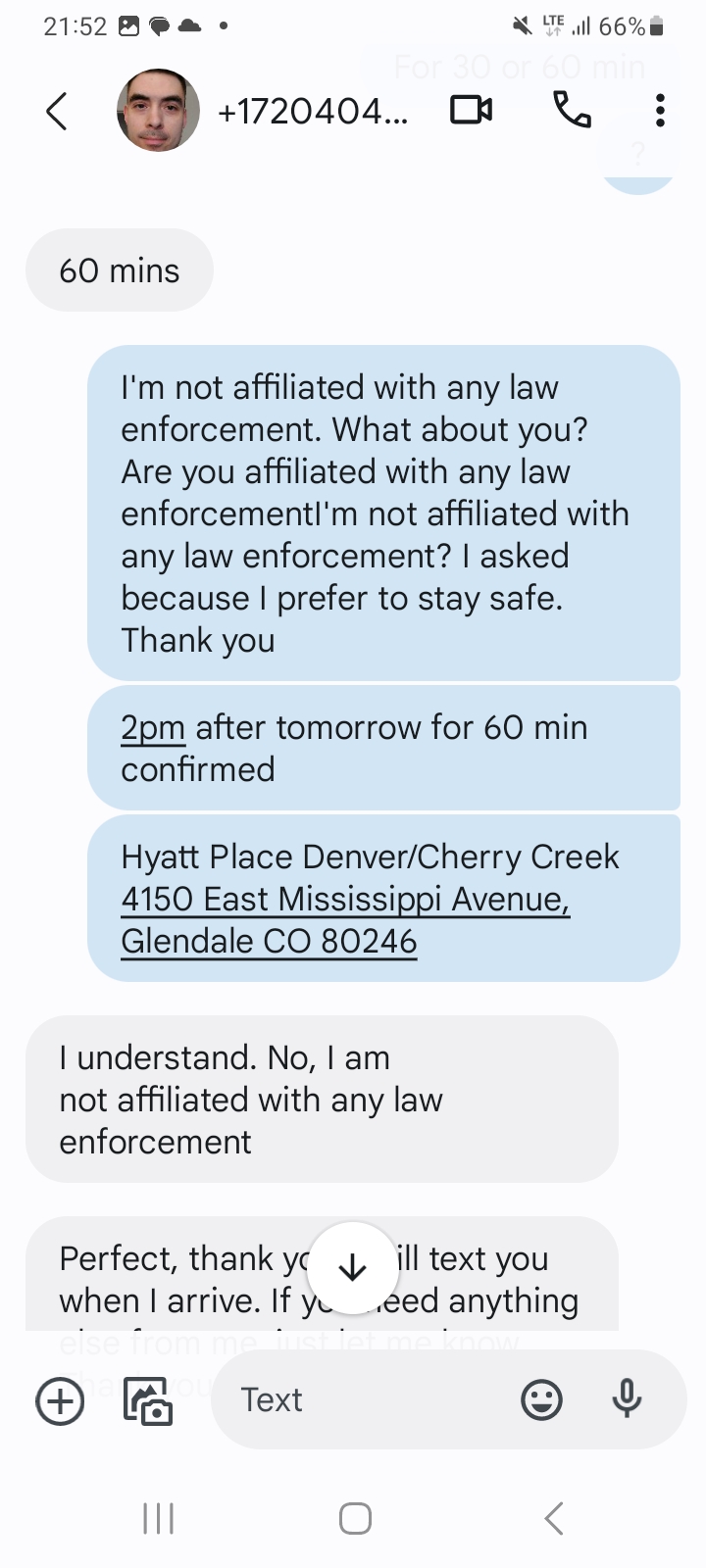
Task: Open the emoji picker
Action: 541,1400
